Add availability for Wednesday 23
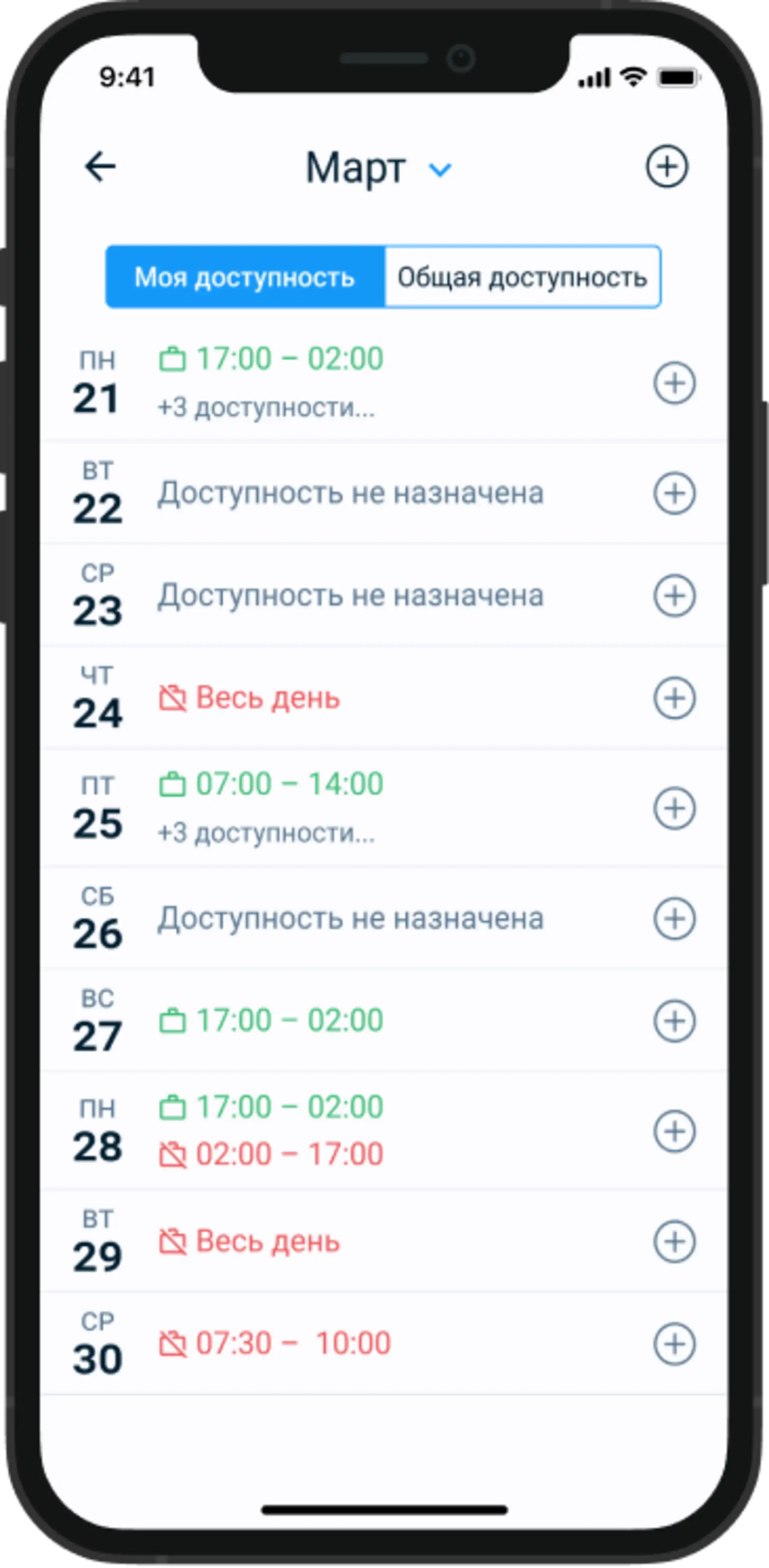 click(x=674, y=595)
